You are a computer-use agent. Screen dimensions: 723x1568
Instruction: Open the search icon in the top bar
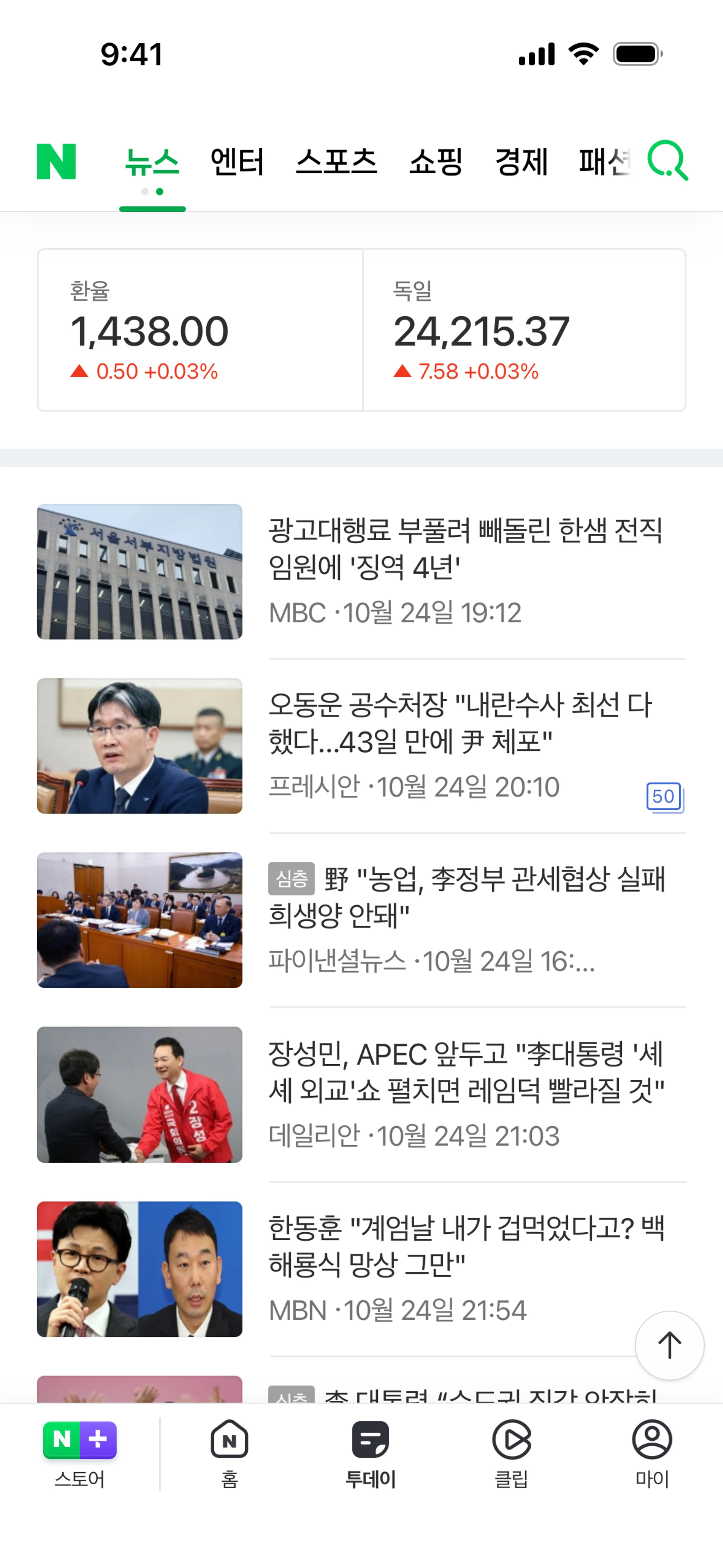pyautogui.click(x=667, y=161)
